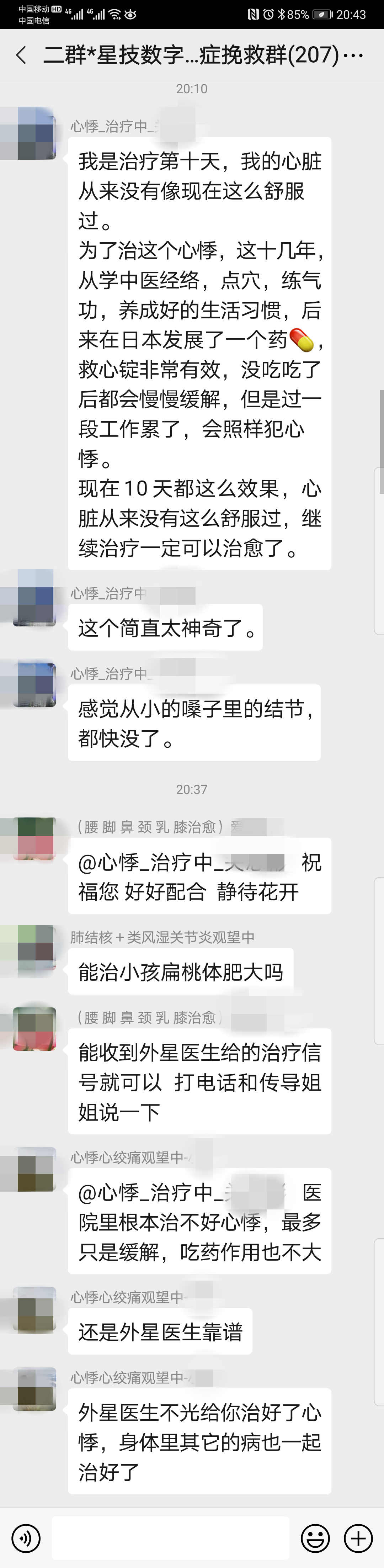Open the group chat options menu
This screenshot has height=1568, width=384.
[353, 55]
